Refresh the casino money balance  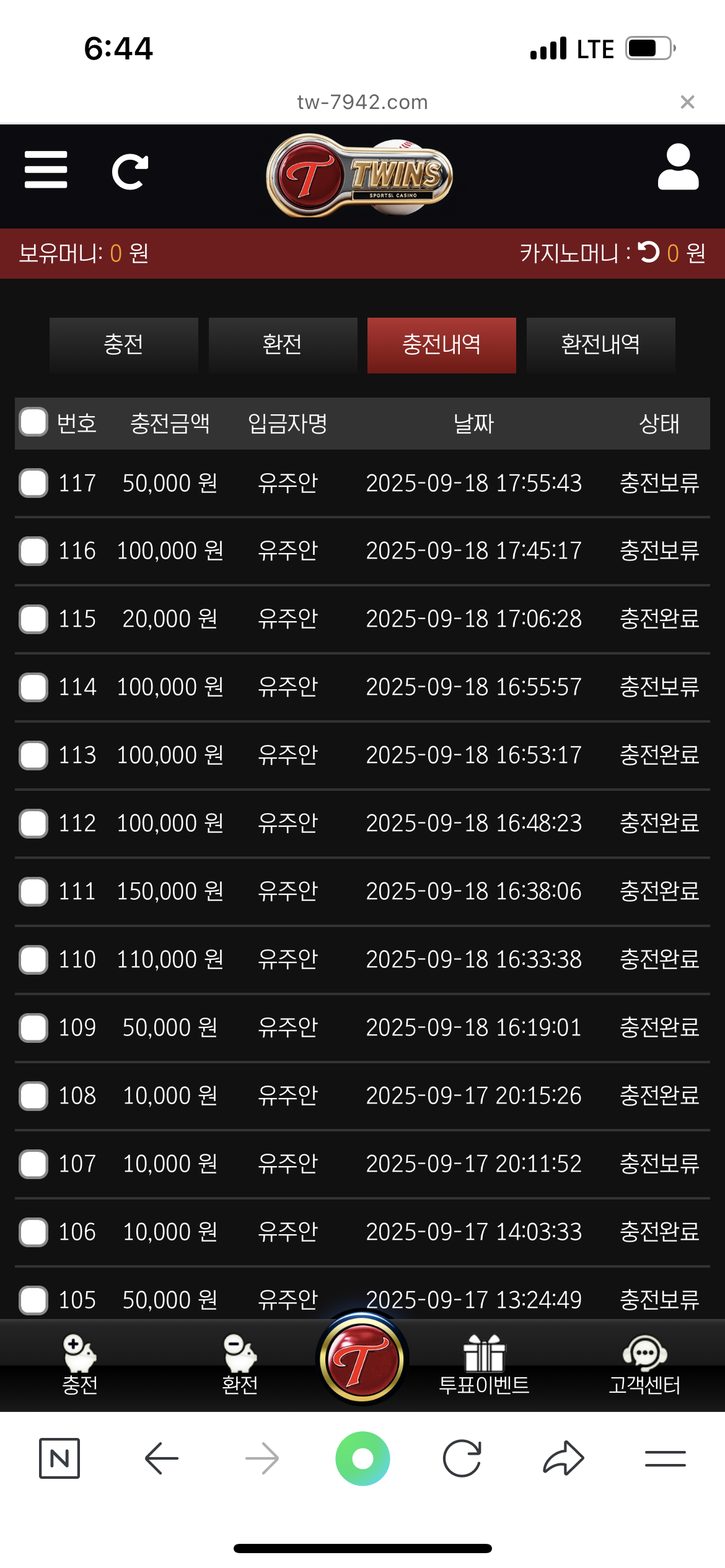click(649, 252)
